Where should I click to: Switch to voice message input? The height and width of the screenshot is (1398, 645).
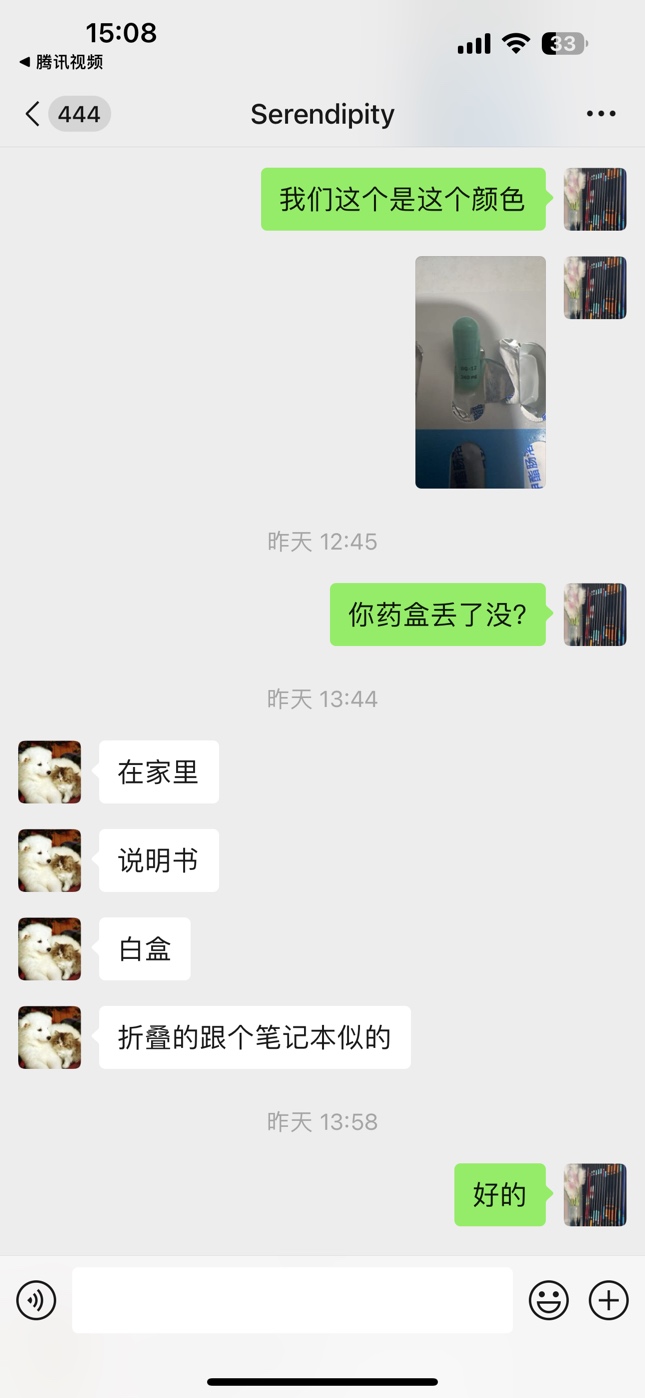pyautogui.click(x=37, y=1300)
